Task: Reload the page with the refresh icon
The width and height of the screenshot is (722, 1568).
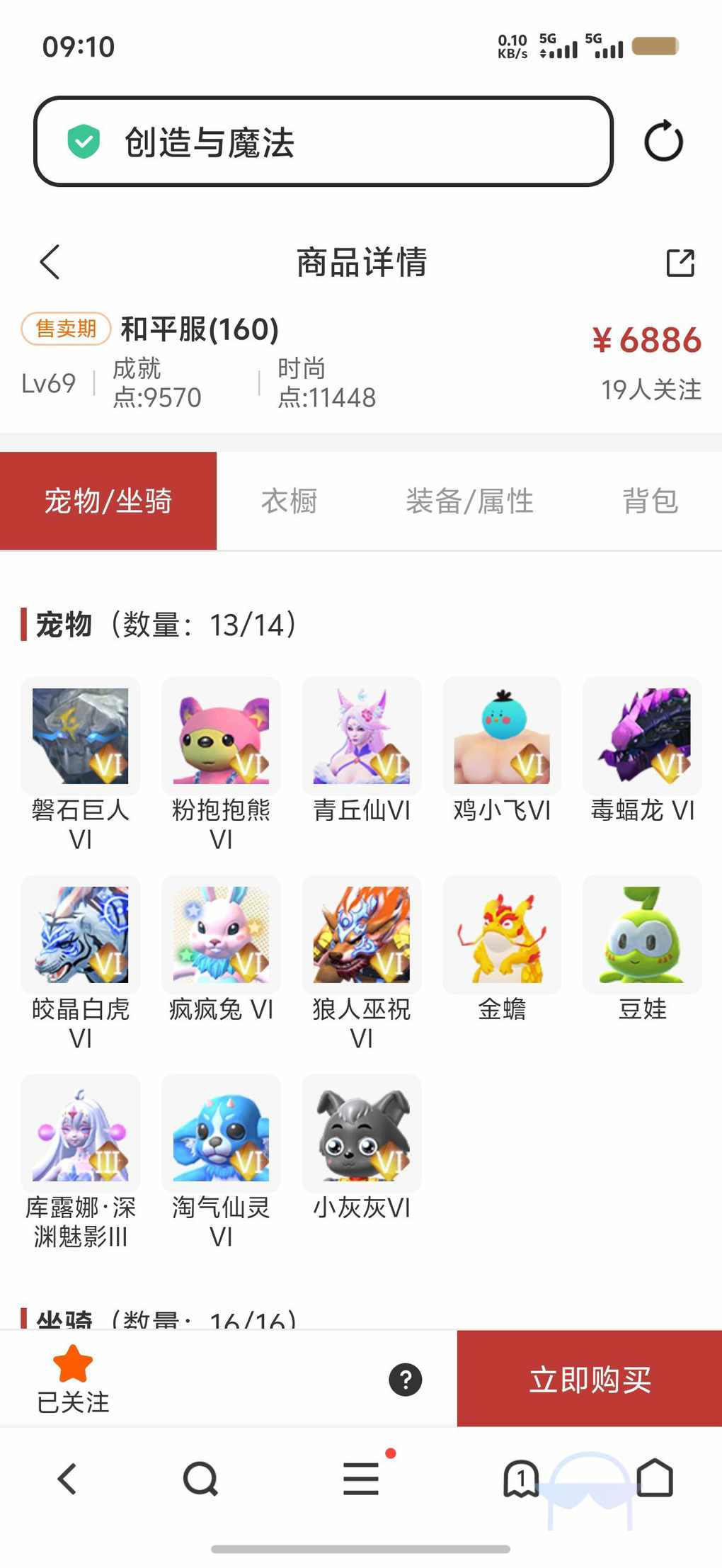Action: pyautogui.click(x=663, y=142)
